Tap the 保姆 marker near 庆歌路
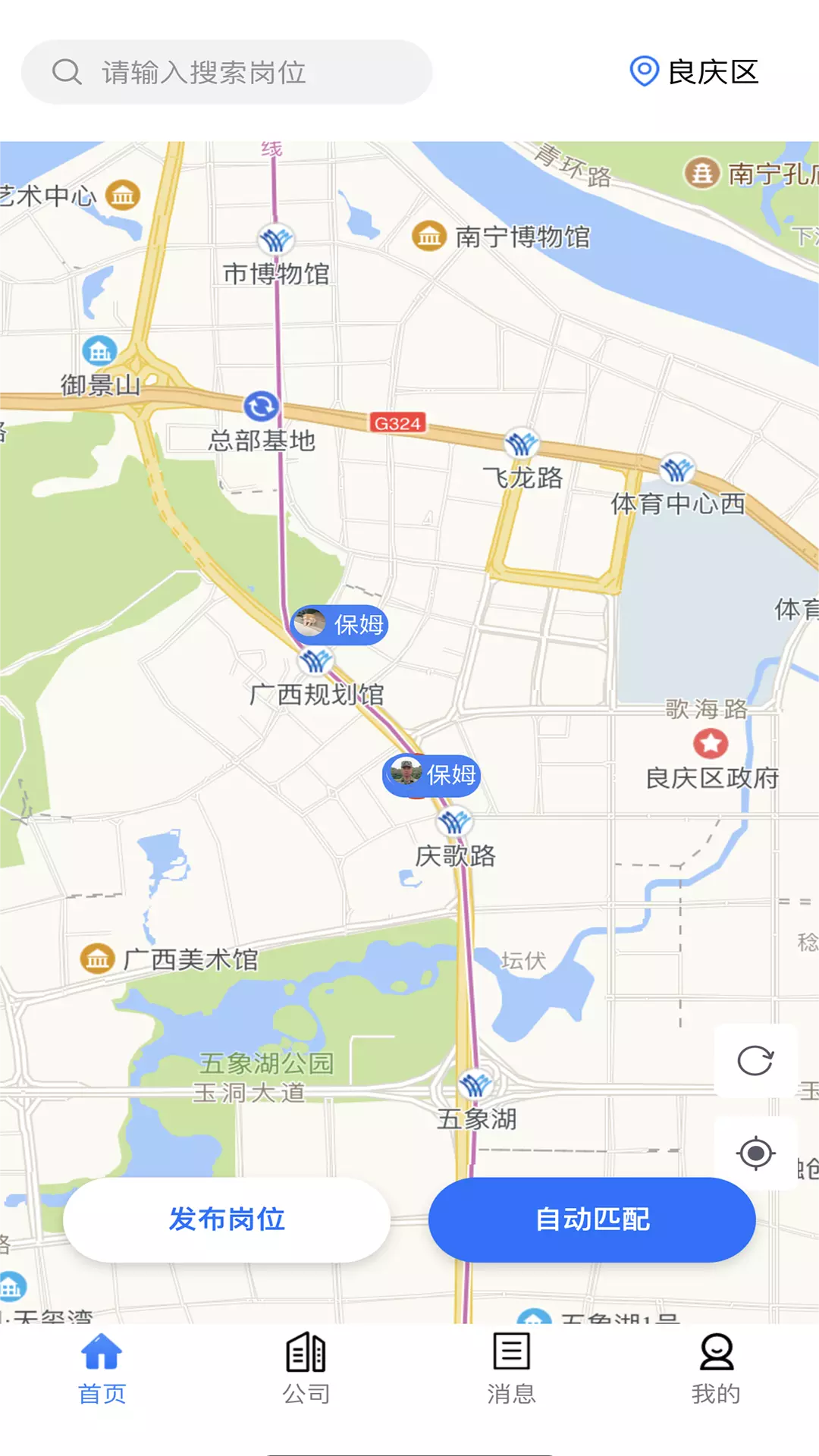Screen dimensions: 819x1456 click(431, 775)
